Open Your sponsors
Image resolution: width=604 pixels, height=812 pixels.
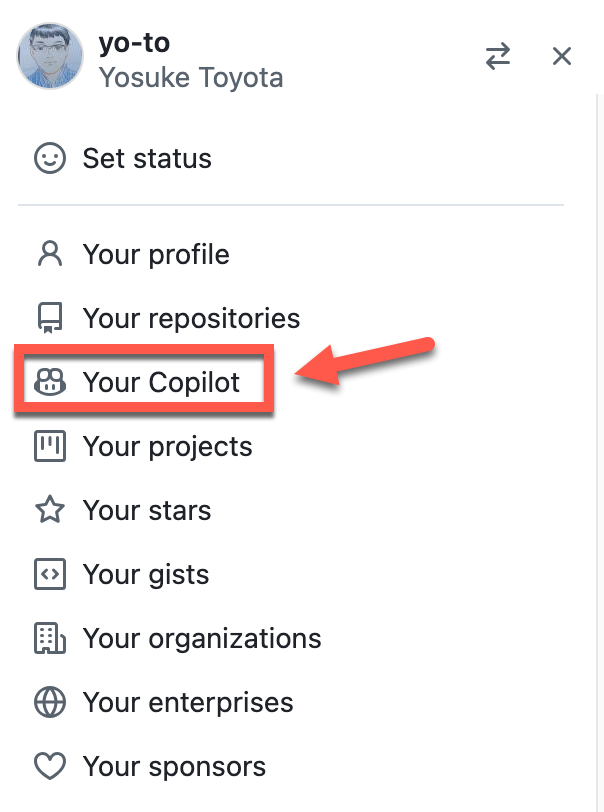(x=174, y=766)
